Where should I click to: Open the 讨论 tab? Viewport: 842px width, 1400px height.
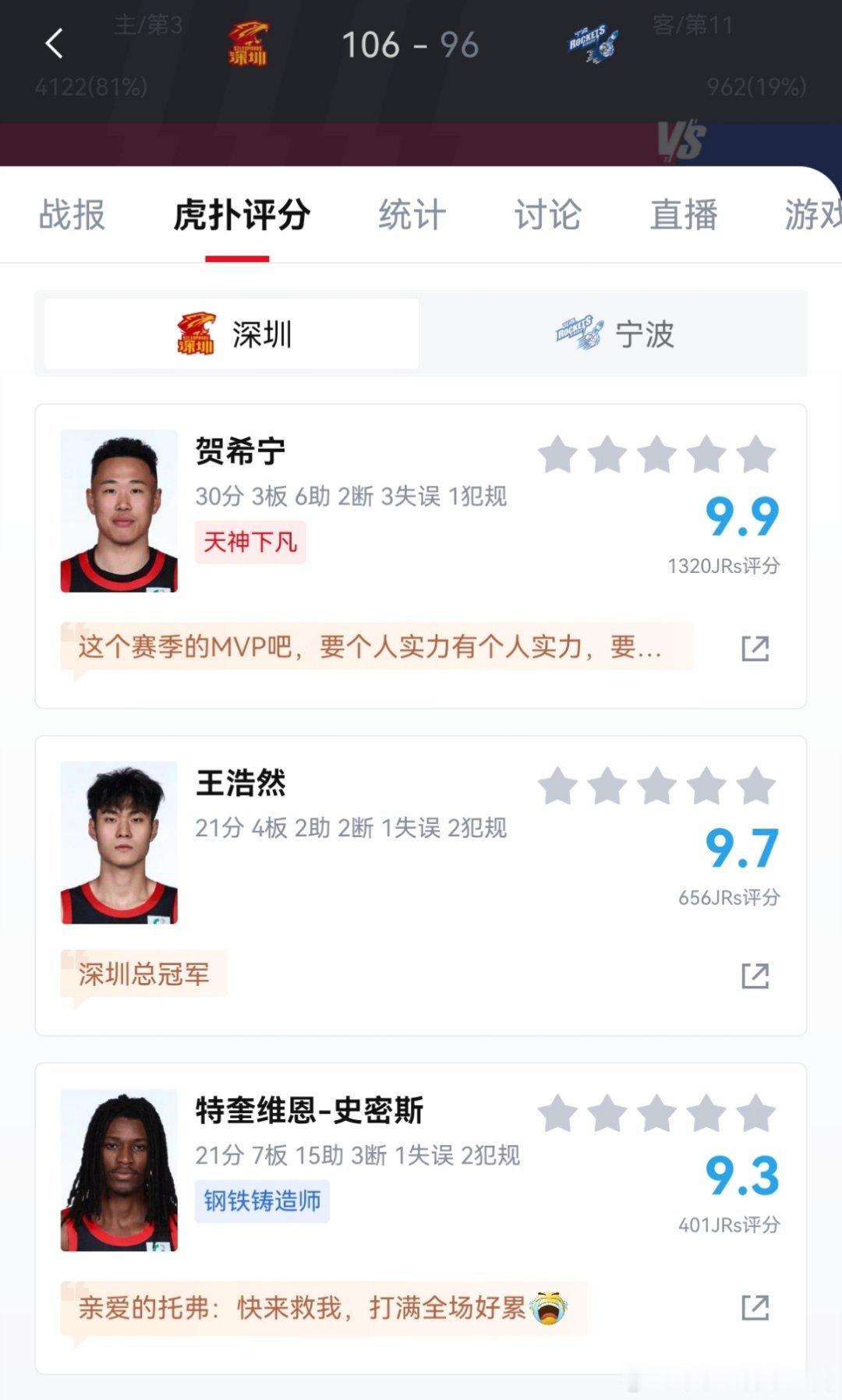click(547, 215)
